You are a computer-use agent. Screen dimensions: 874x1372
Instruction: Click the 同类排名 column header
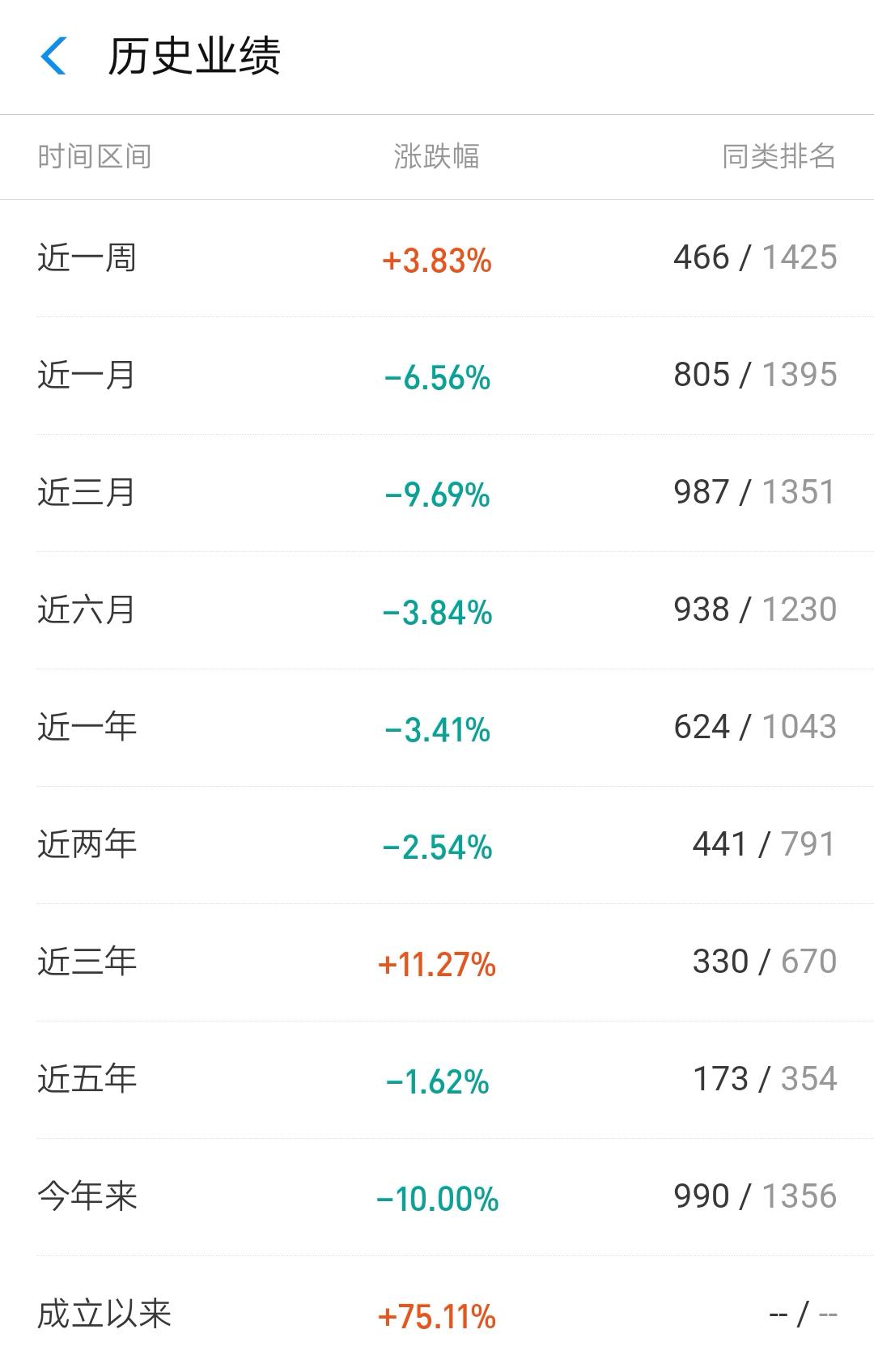pos(777,159)
